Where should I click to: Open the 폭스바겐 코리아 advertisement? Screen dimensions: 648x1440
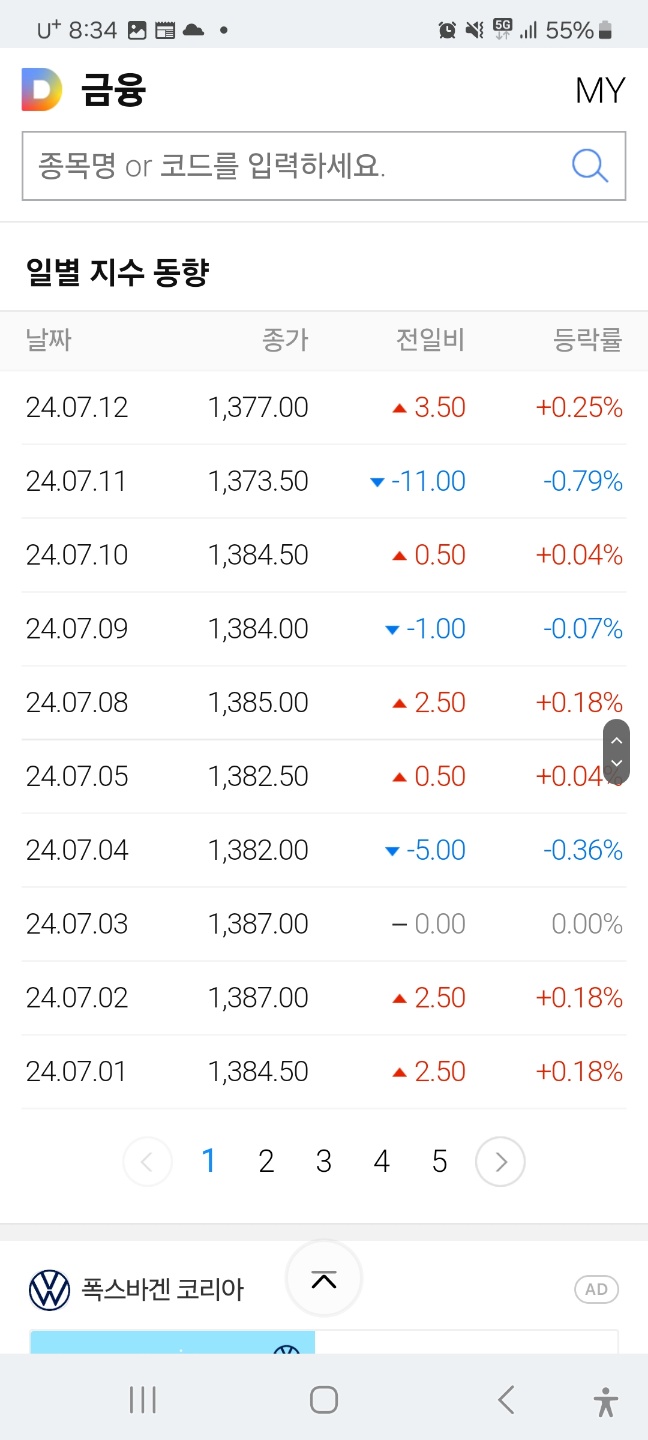[162, 1290]
